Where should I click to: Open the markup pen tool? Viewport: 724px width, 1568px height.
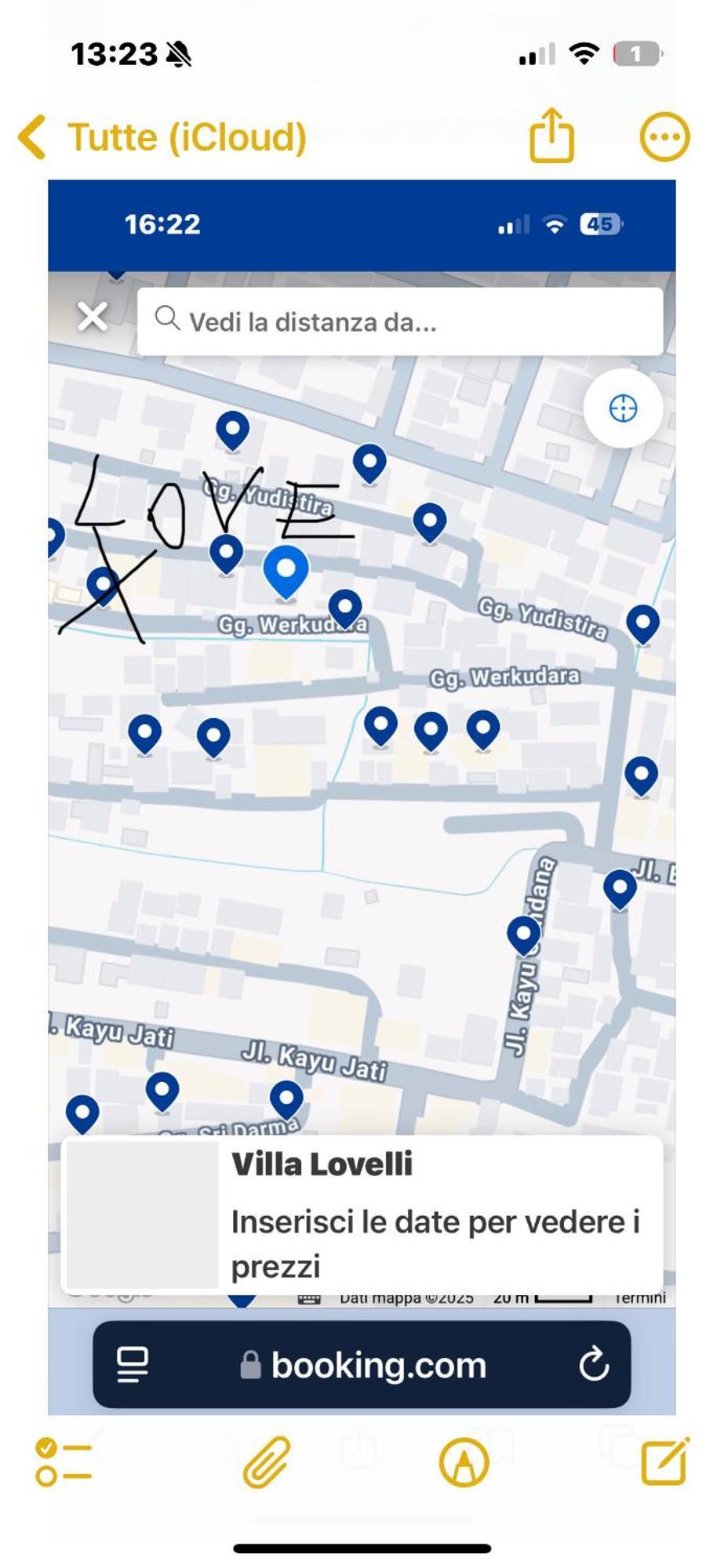pos(464,1462)
